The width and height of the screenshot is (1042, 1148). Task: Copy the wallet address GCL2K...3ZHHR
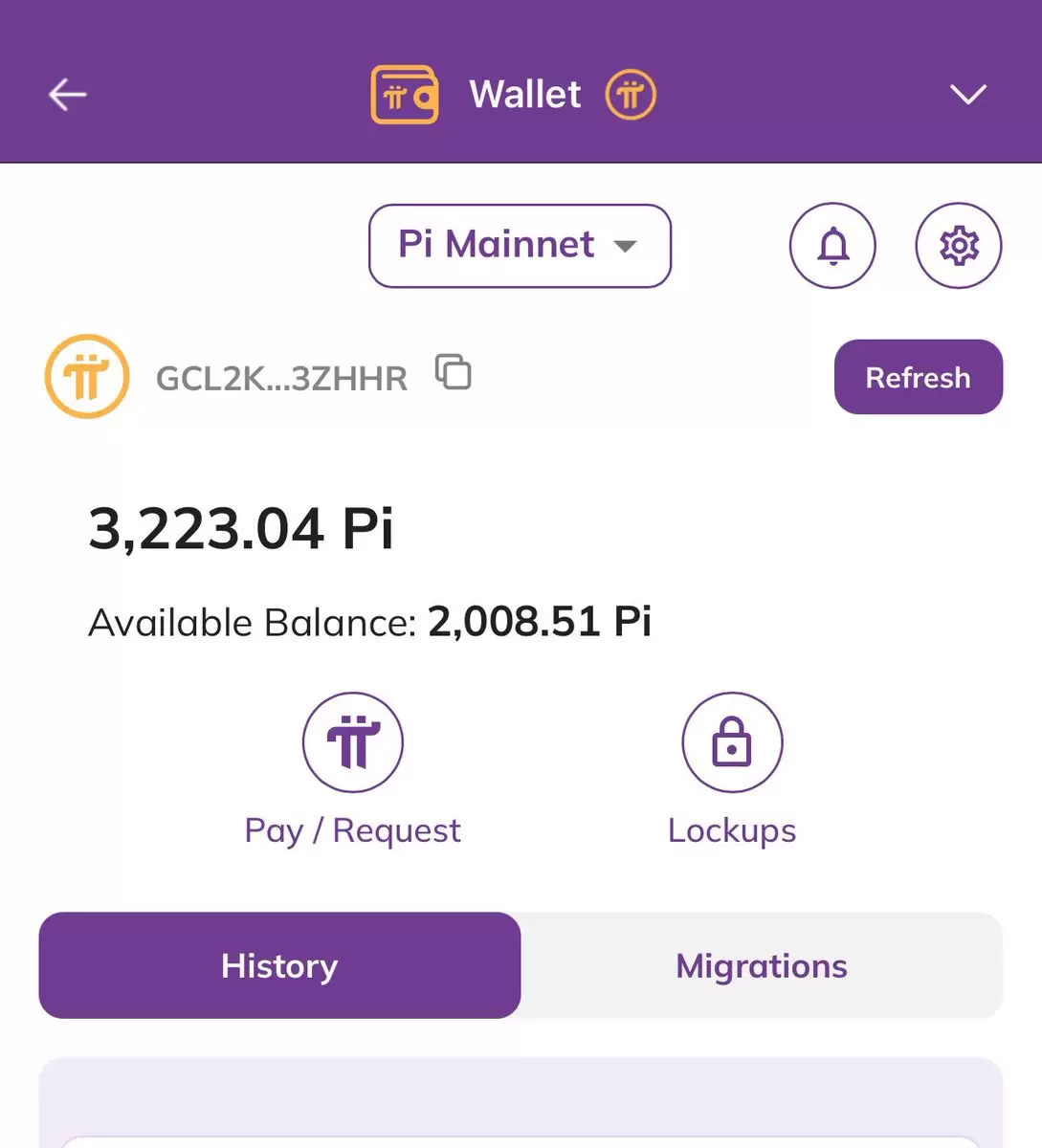454,372
